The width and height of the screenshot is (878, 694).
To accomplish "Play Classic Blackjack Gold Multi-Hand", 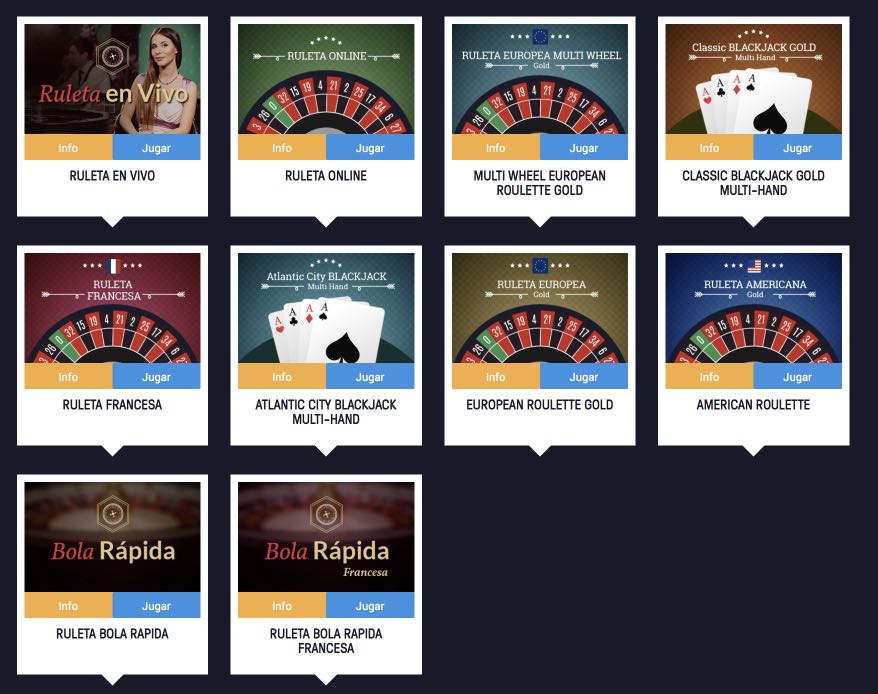I will pos(798,148).
